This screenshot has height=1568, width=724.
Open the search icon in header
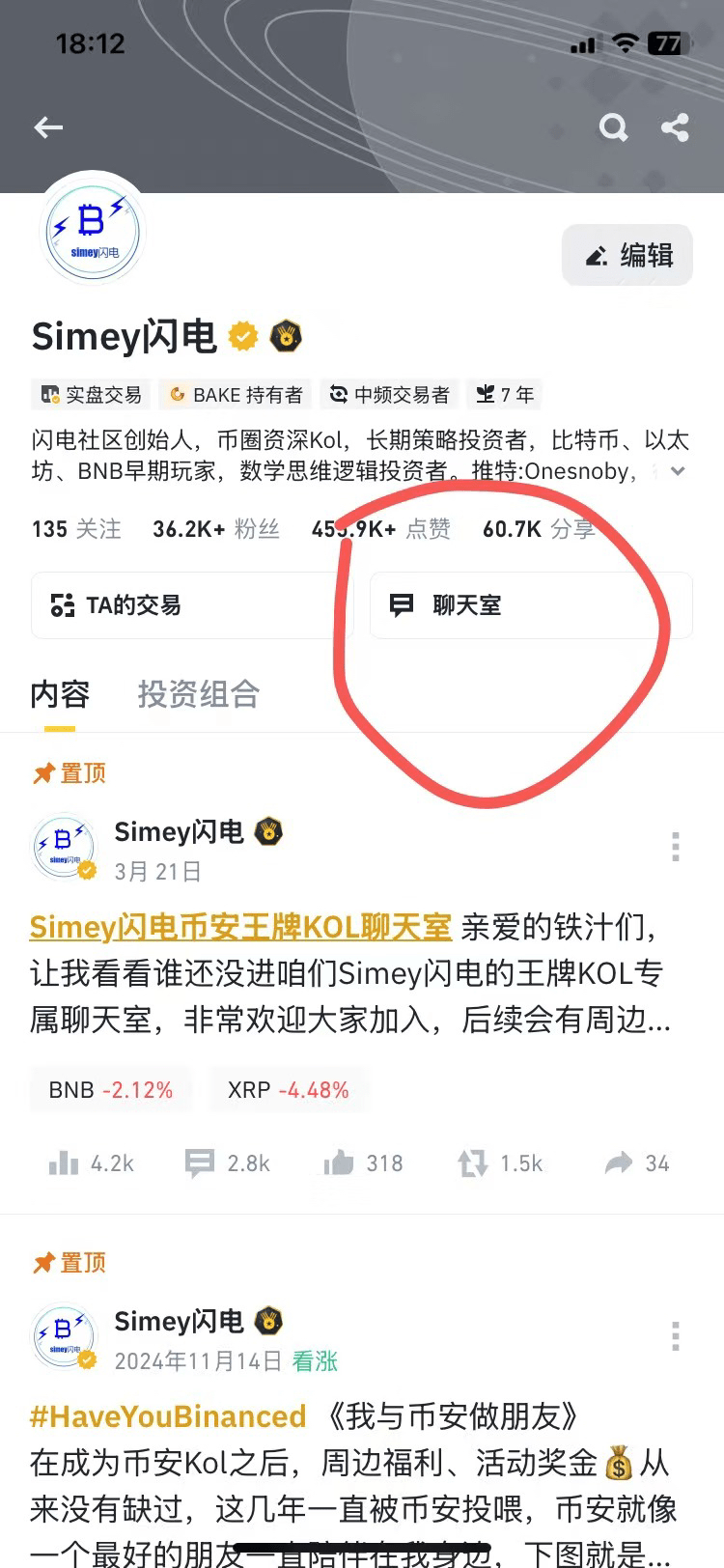pyautogui.click(x=613, y=127)
